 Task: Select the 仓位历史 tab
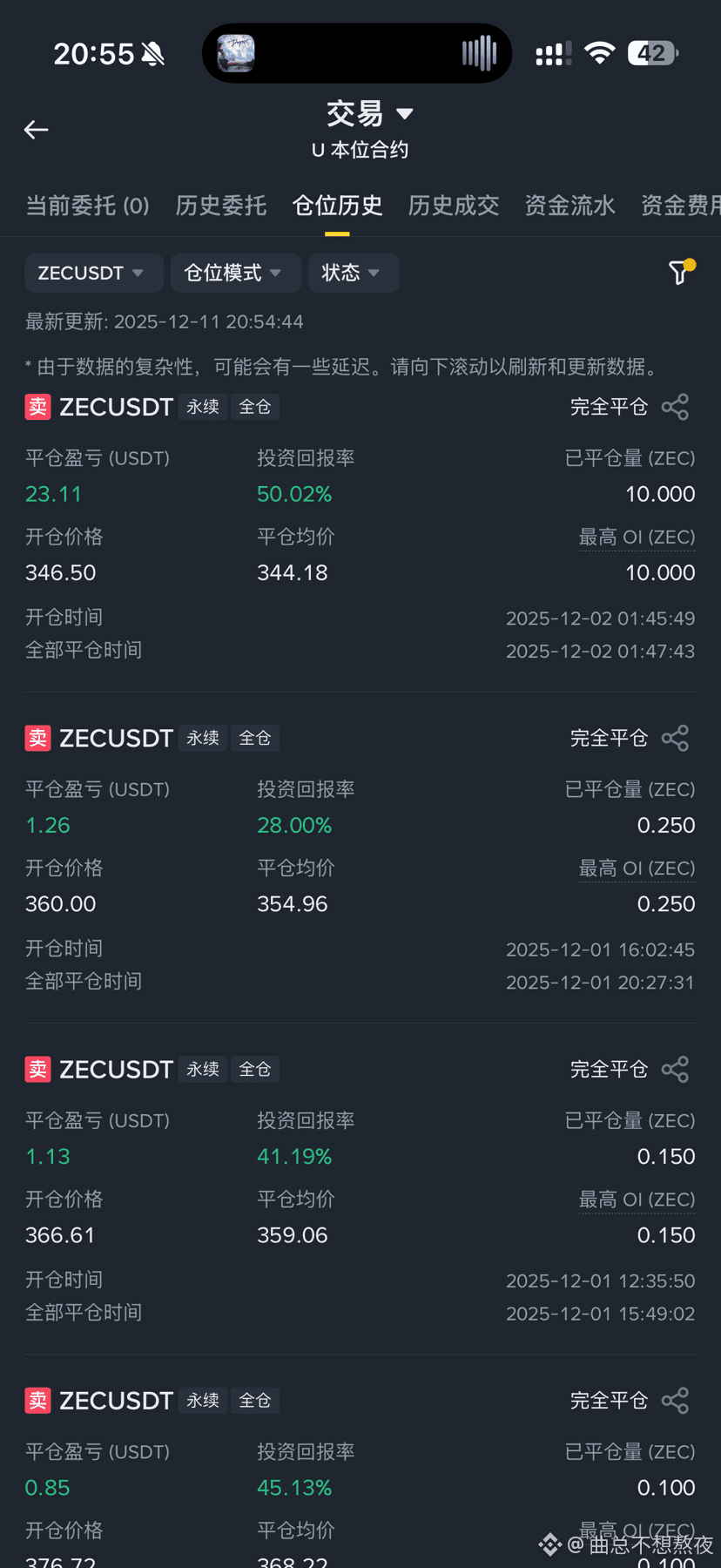(x=337, y=206)
